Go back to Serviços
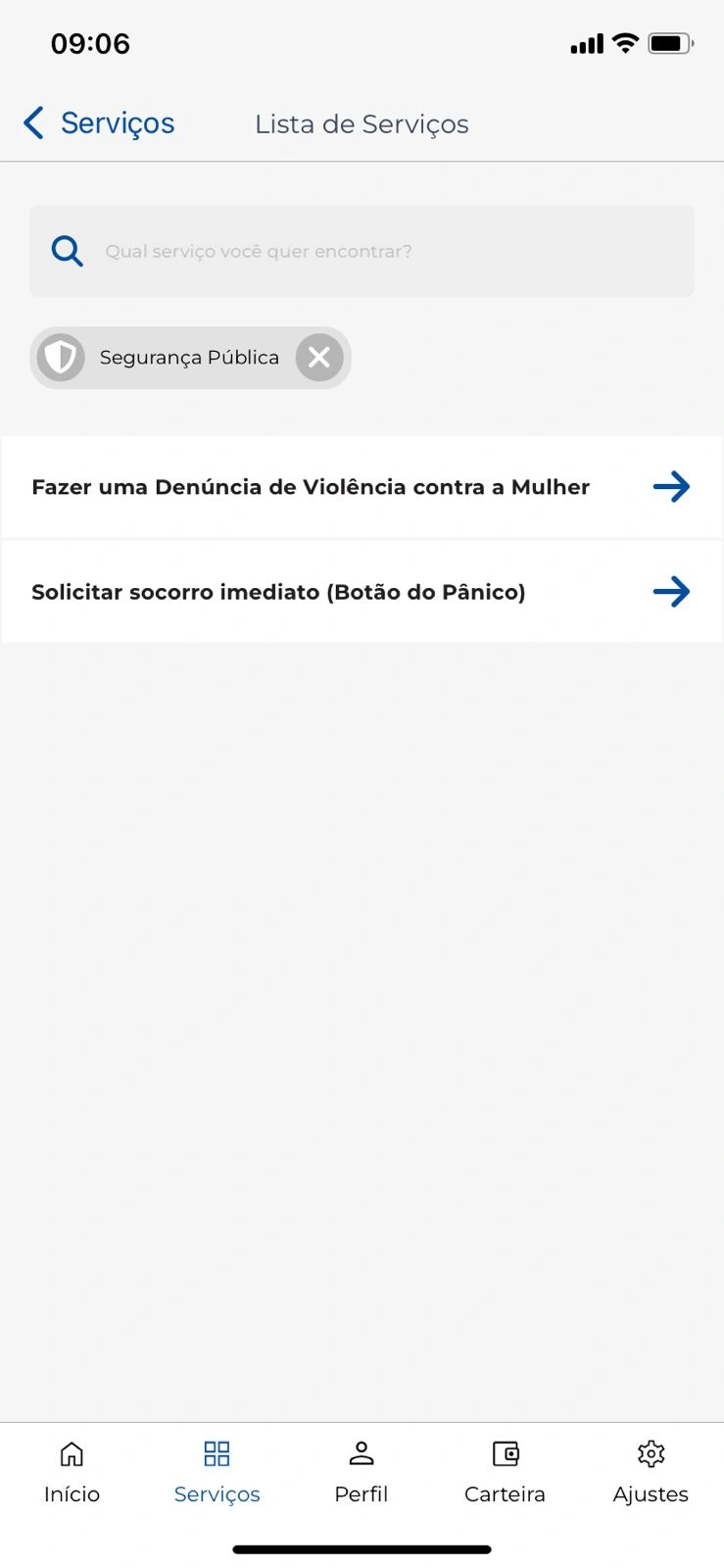724x1568 pixels. click(x=98, y=123)
